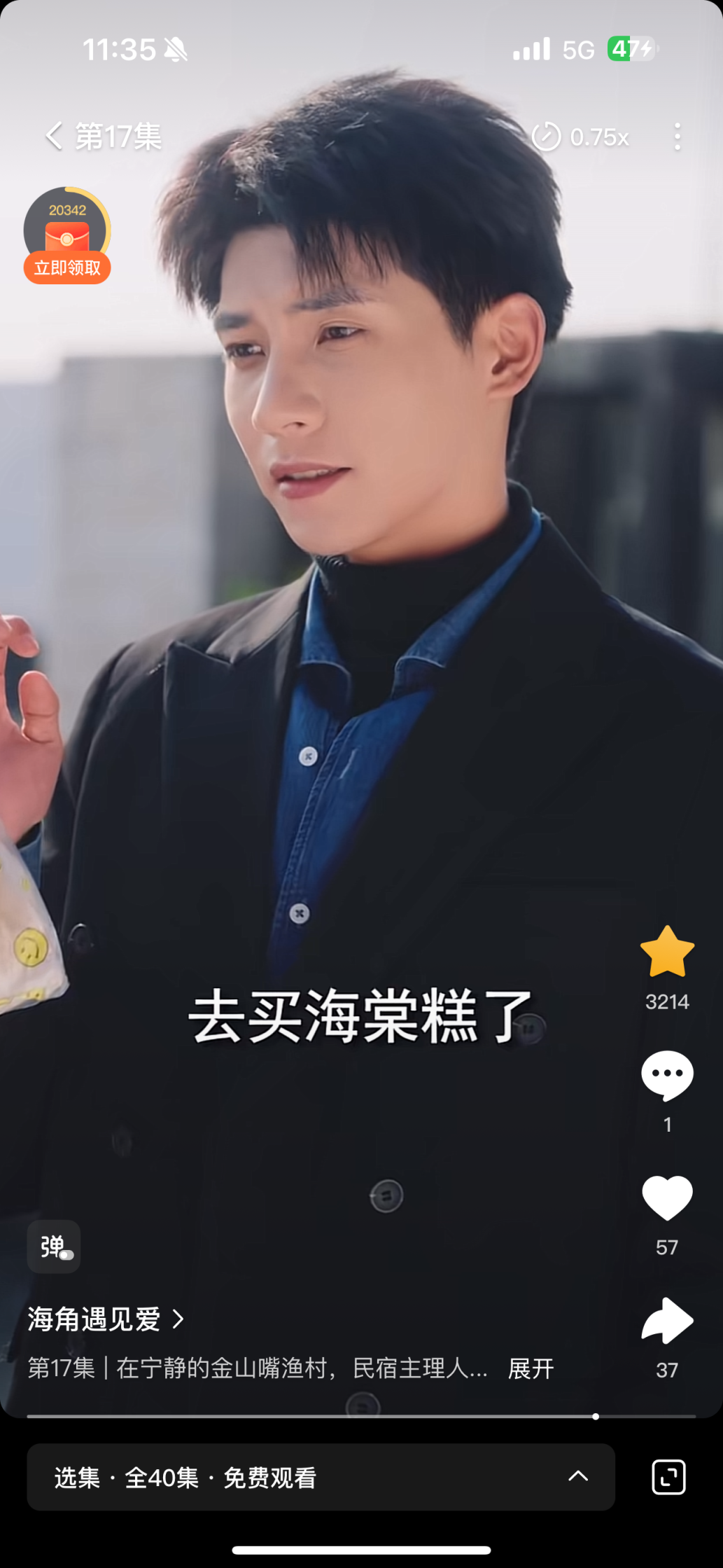Toggle the 弹 danmaku switch
Image resolution: width=723 pixels, height=1568 pixels.
tap(54, 1247)
